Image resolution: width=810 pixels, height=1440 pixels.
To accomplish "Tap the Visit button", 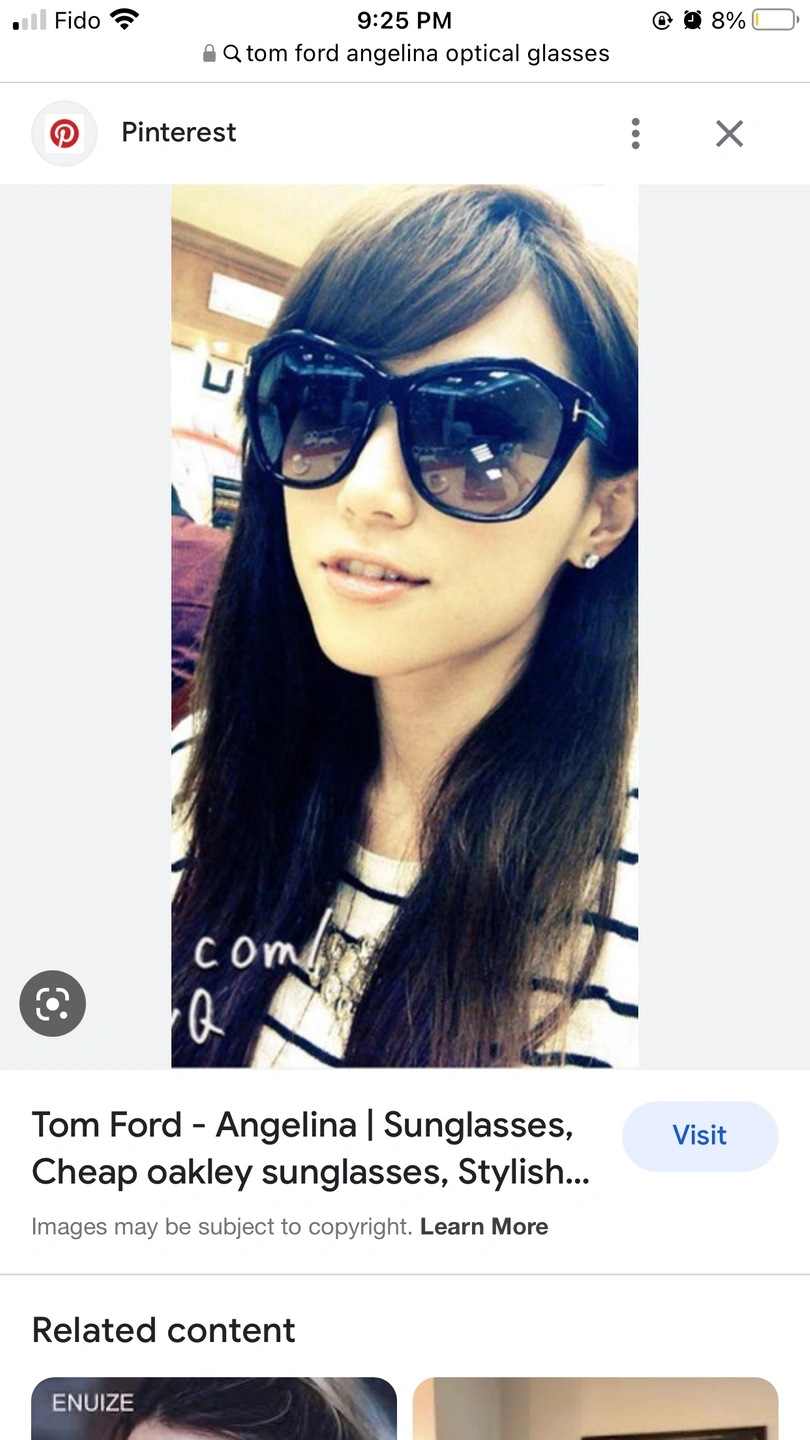I will tap(699, 1136).
